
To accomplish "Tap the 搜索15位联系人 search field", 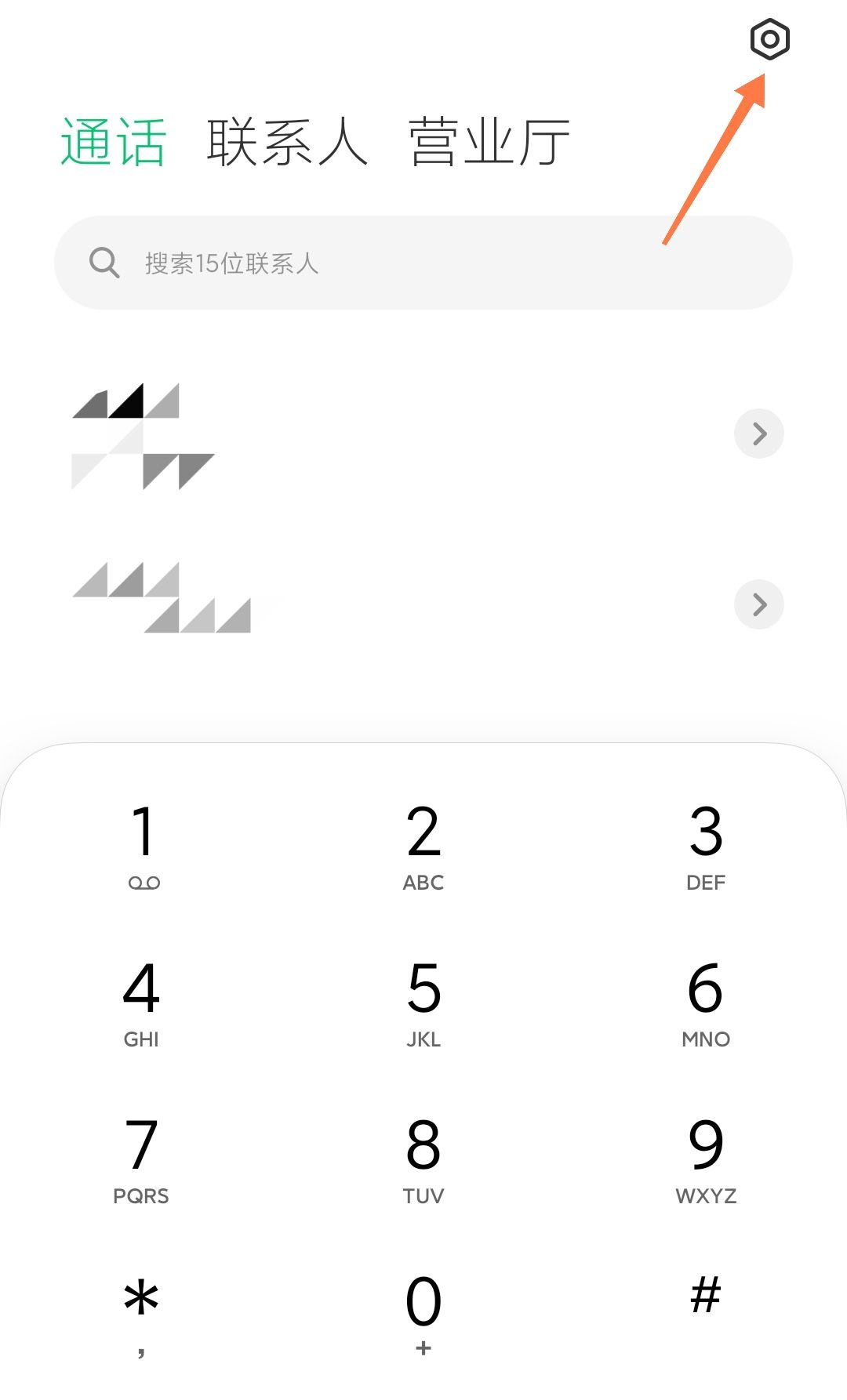I will click(x=423, y=263).
